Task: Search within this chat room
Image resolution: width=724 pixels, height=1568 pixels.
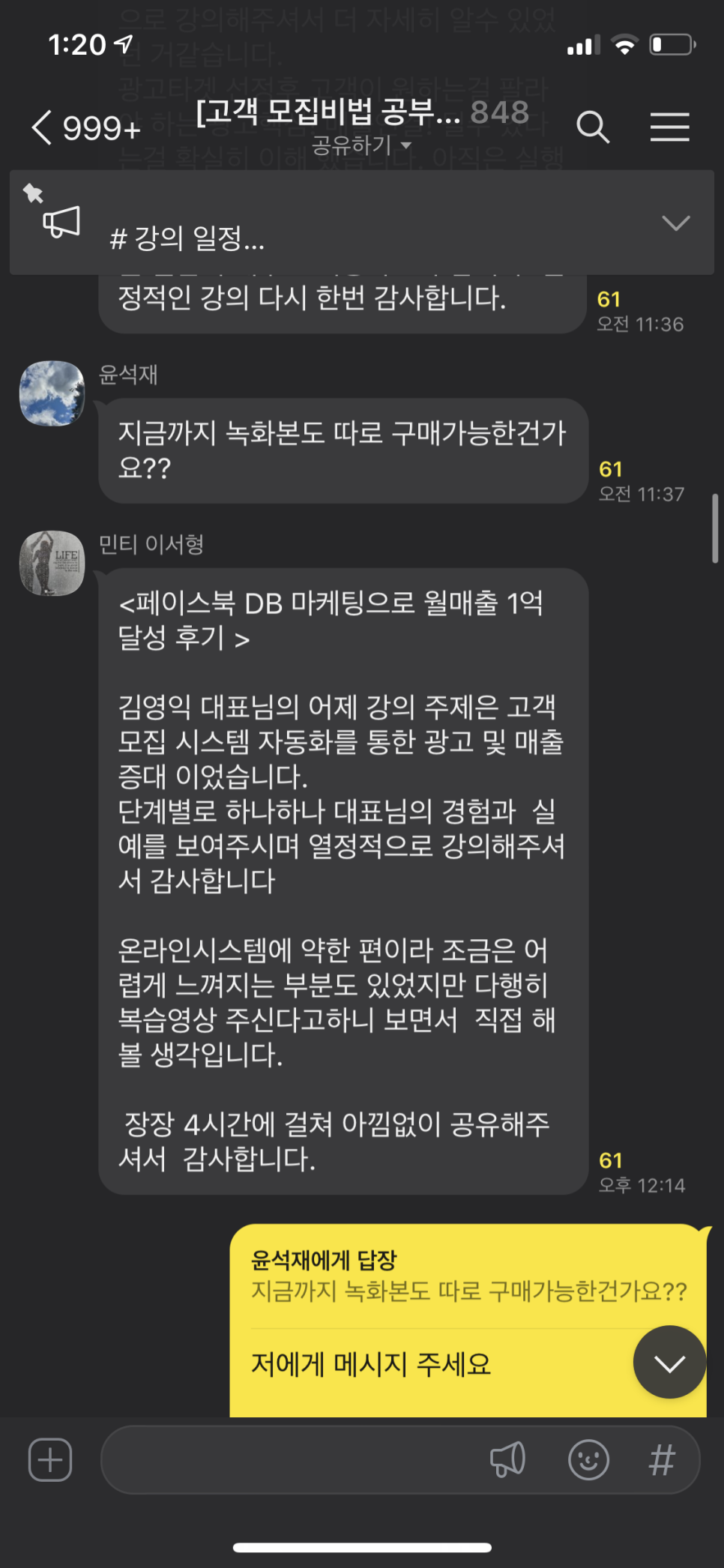Action: tap(592, 127)
